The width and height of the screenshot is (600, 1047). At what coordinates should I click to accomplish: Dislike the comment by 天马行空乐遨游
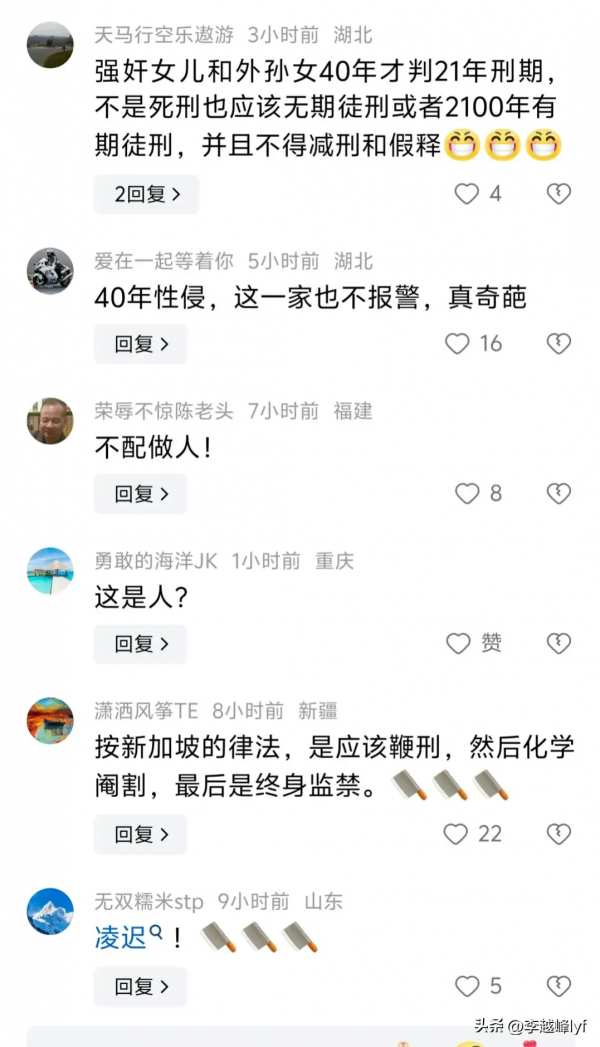[559, 194]
